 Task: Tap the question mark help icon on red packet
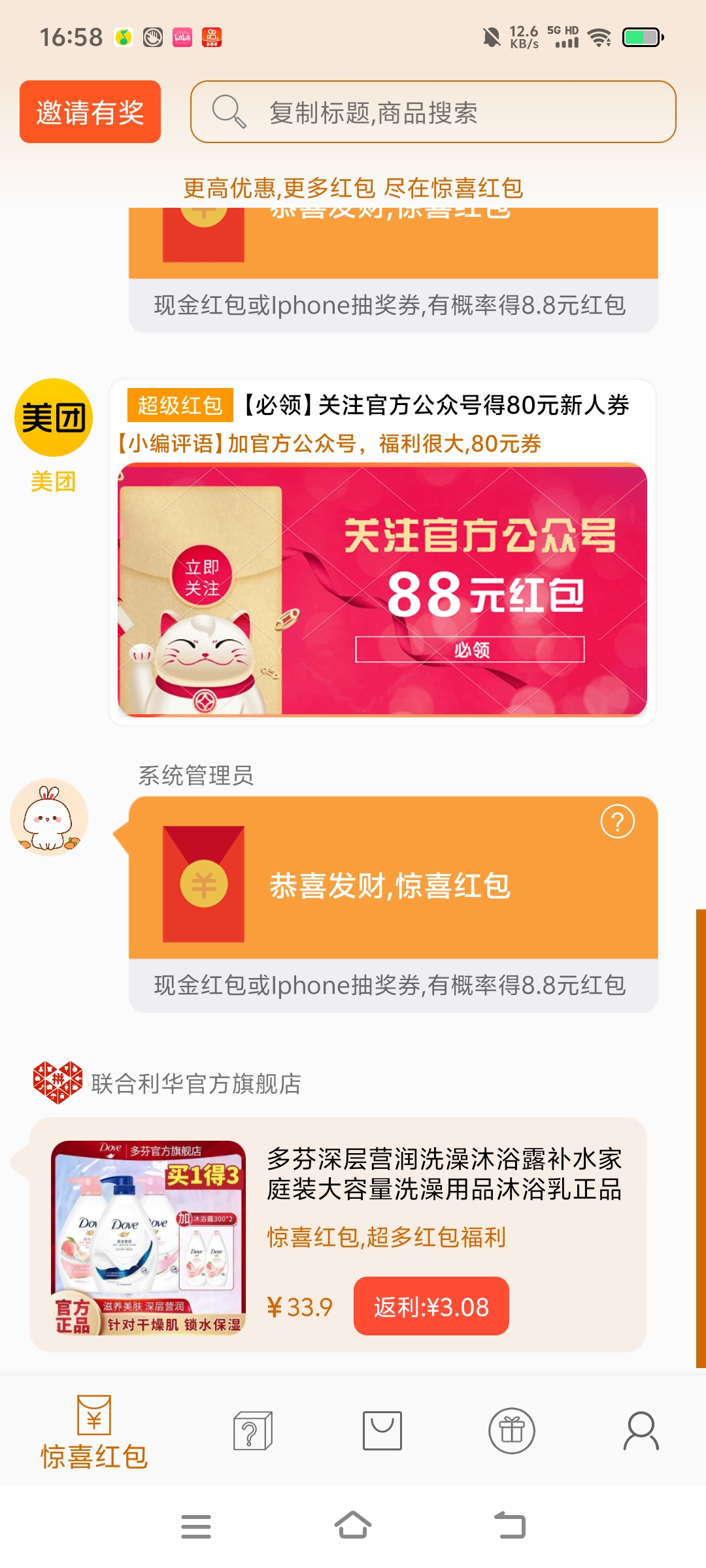click(617, 822)
